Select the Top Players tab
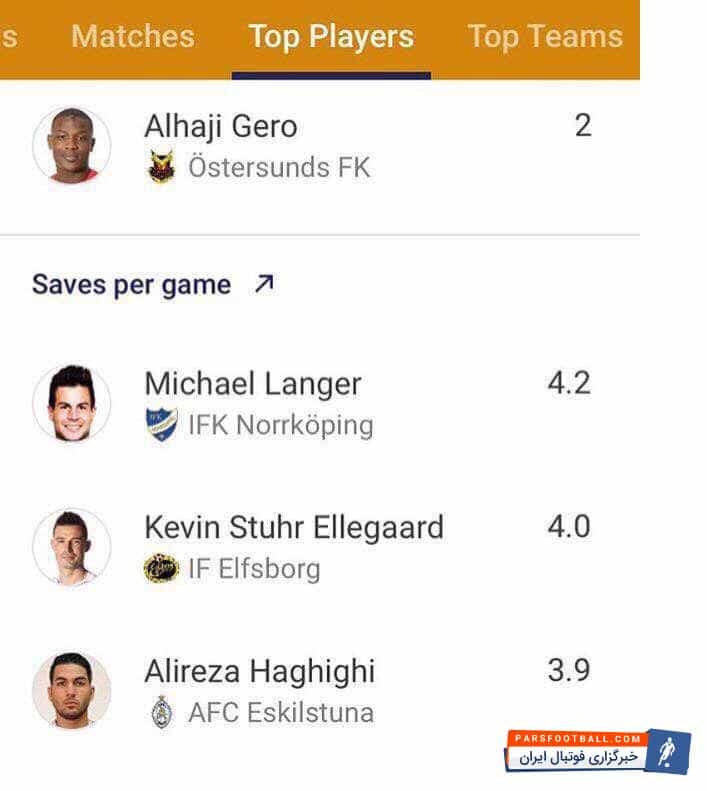 click(331, 37)
